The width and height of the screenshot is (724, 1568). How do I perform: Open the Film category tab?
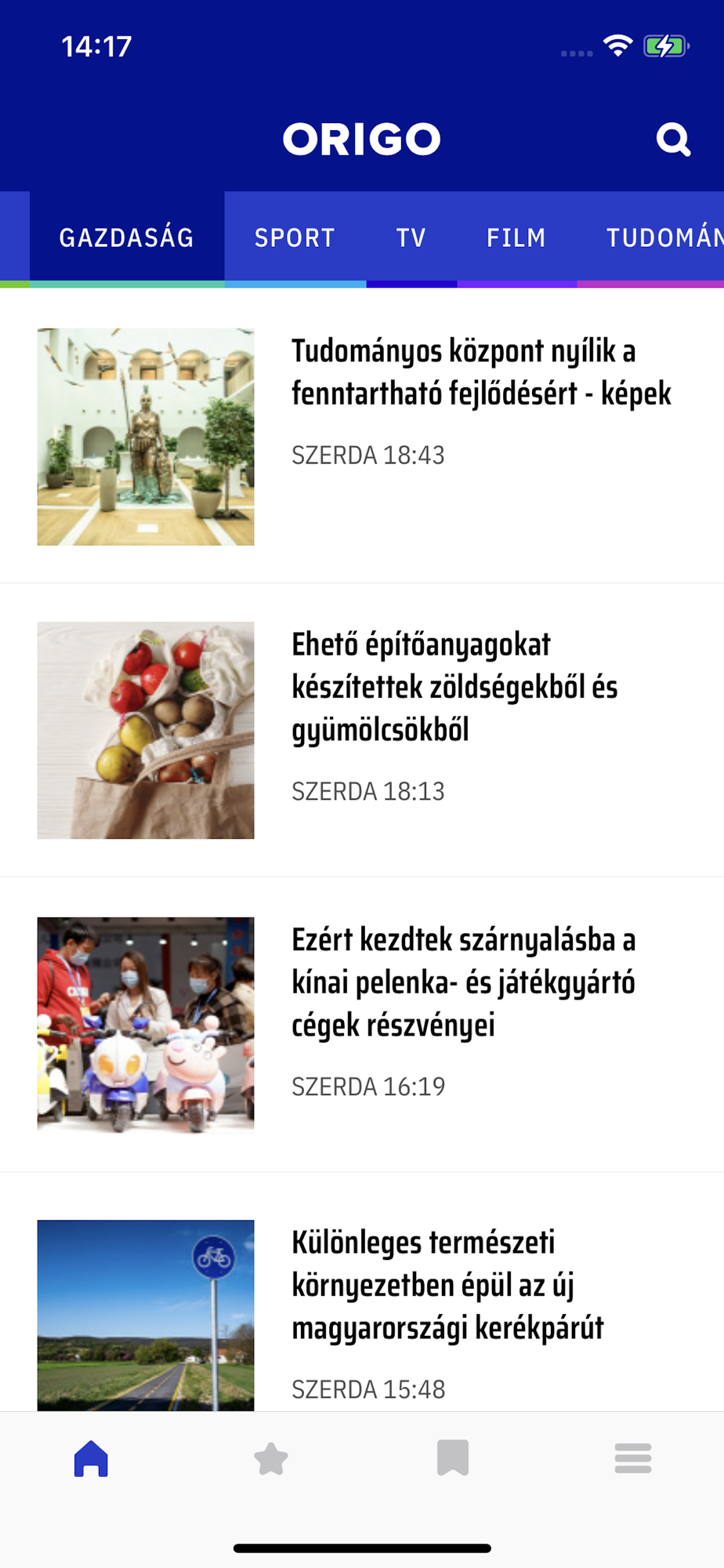point(516,238)
